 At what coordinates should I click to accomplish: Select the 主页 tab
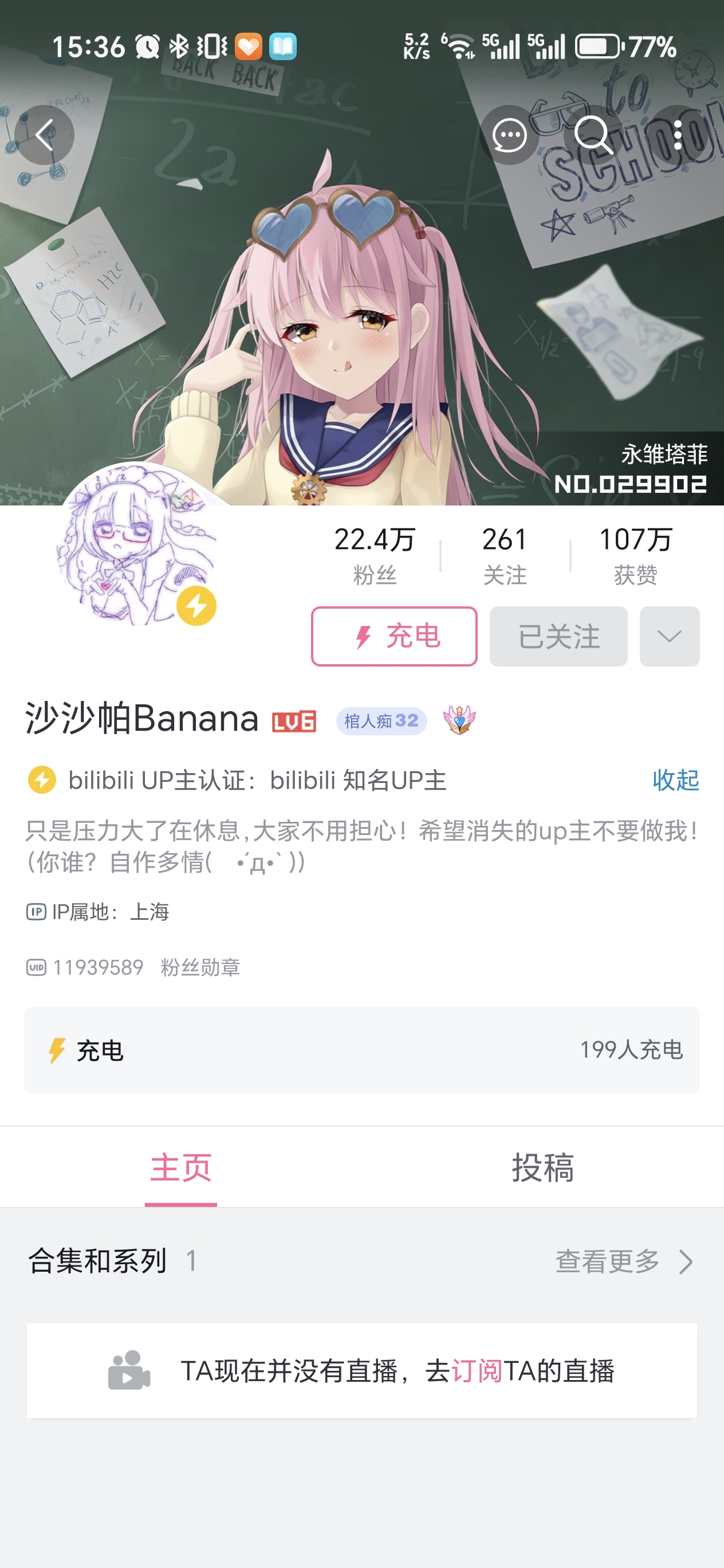[x=180, y=1167]
